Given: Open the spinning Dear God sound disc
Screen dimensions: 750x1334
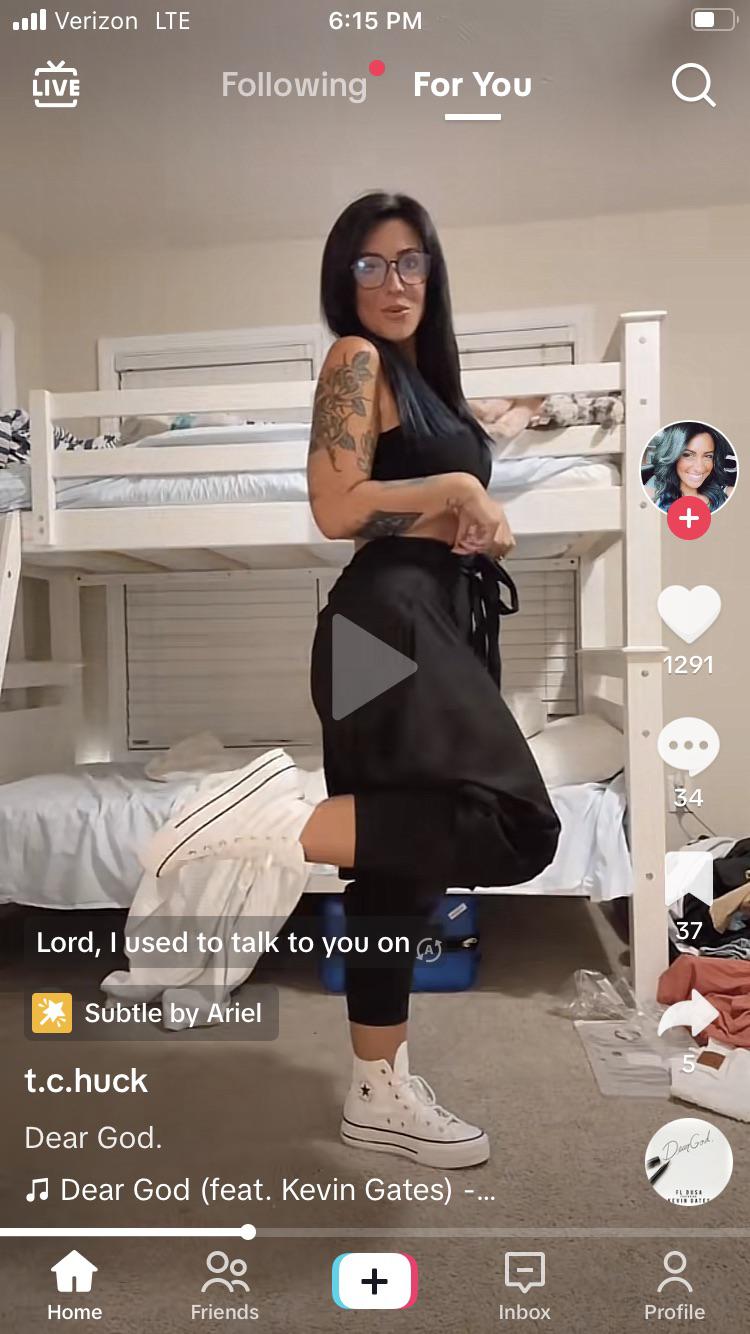Looking at the screenshot, I should 688,1161.
